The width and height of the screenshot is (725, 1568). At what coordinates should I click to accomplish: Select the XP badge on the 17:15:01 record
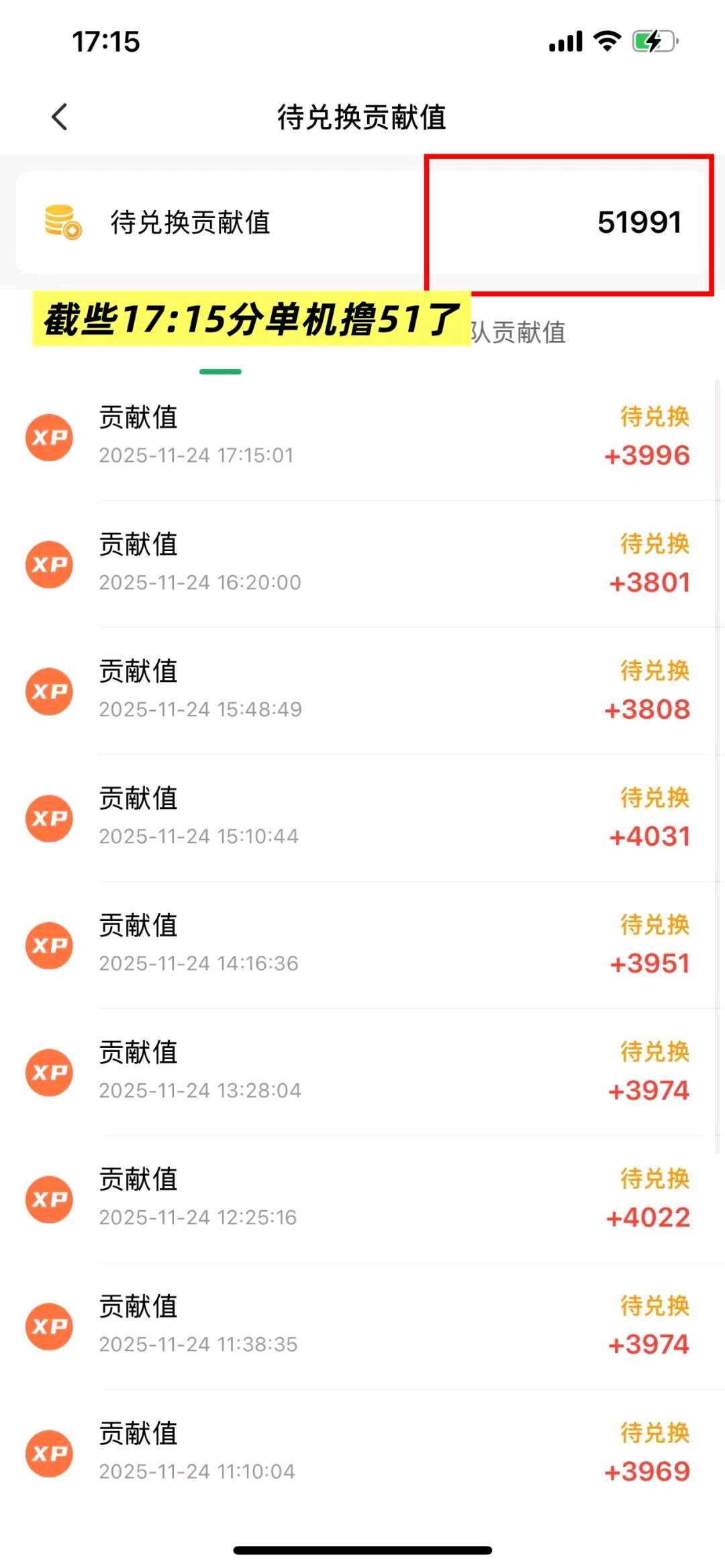pyautogui.click(x=48, y=437)
